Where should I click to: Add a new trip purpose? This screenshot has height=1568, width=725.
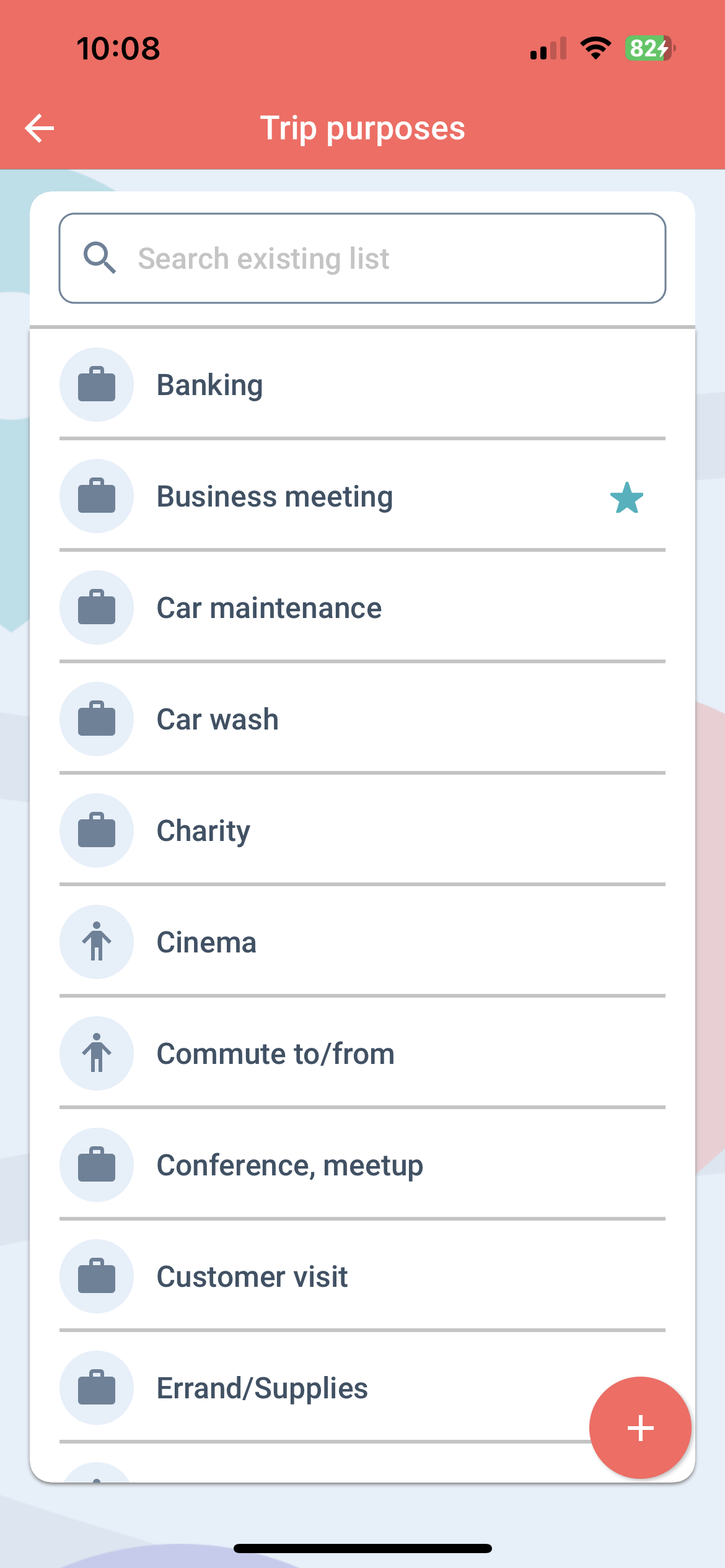(x=640, y=1428)
